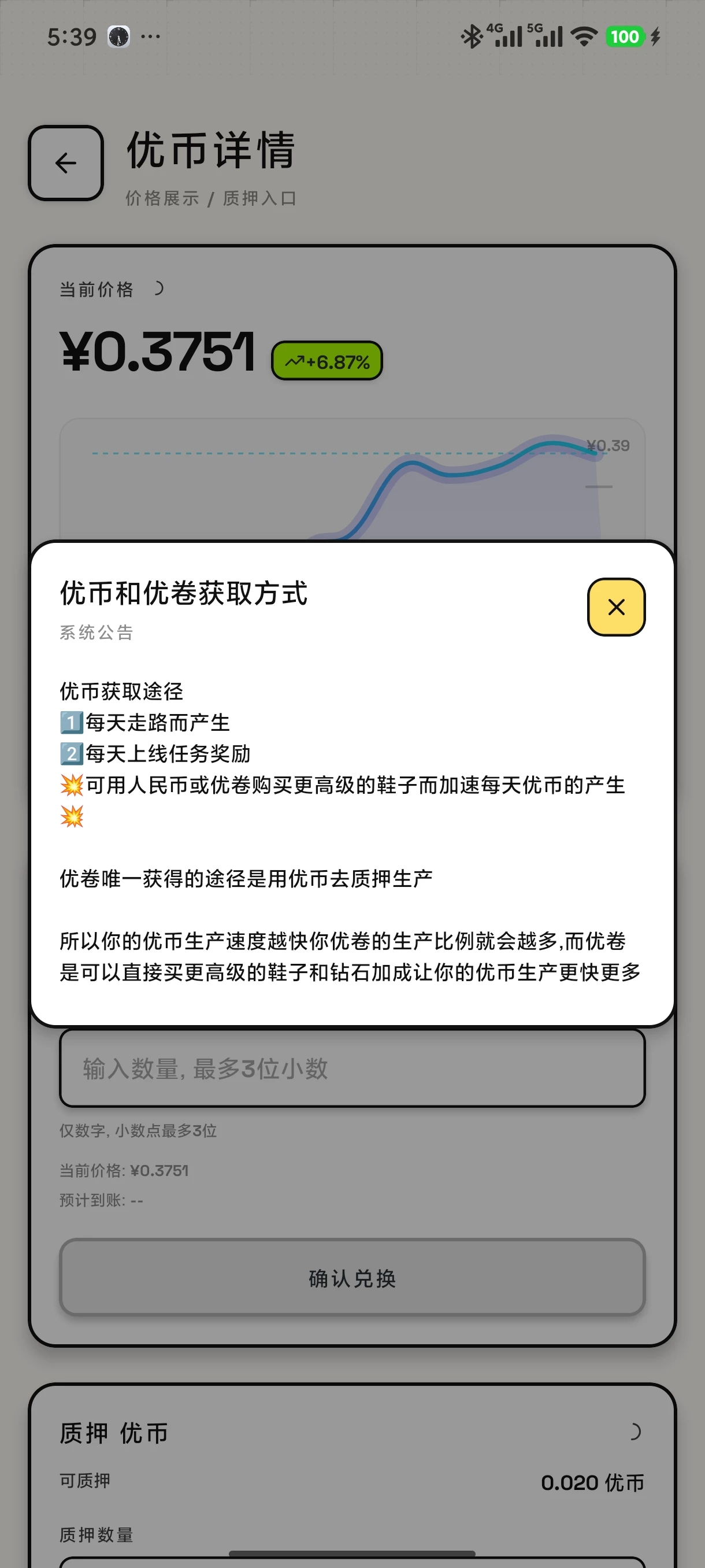Tap the clock app icon near 5:39
Image resolution: width=705 pixels, height=1568 pixels.
[x=120, y=37]
